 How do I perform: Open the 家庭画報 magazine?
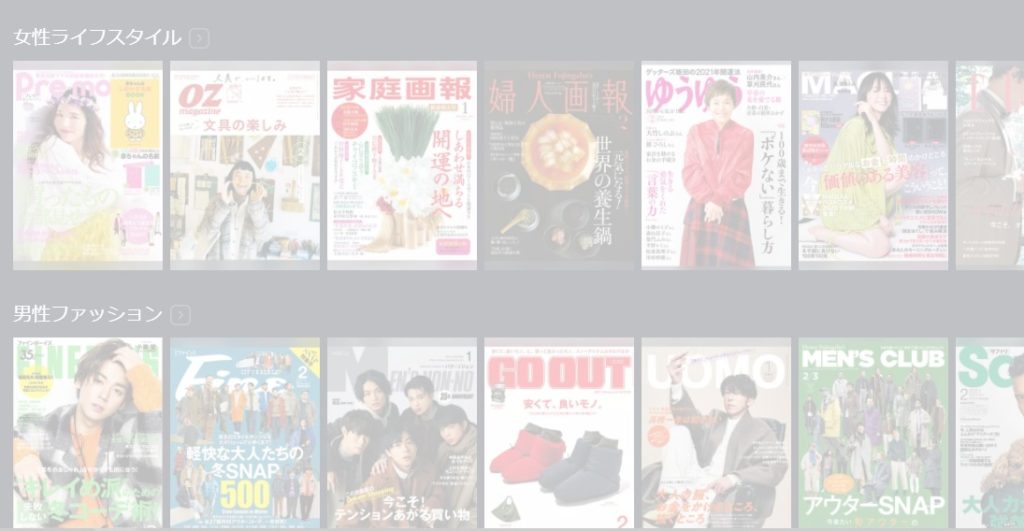tap(402, 165)
